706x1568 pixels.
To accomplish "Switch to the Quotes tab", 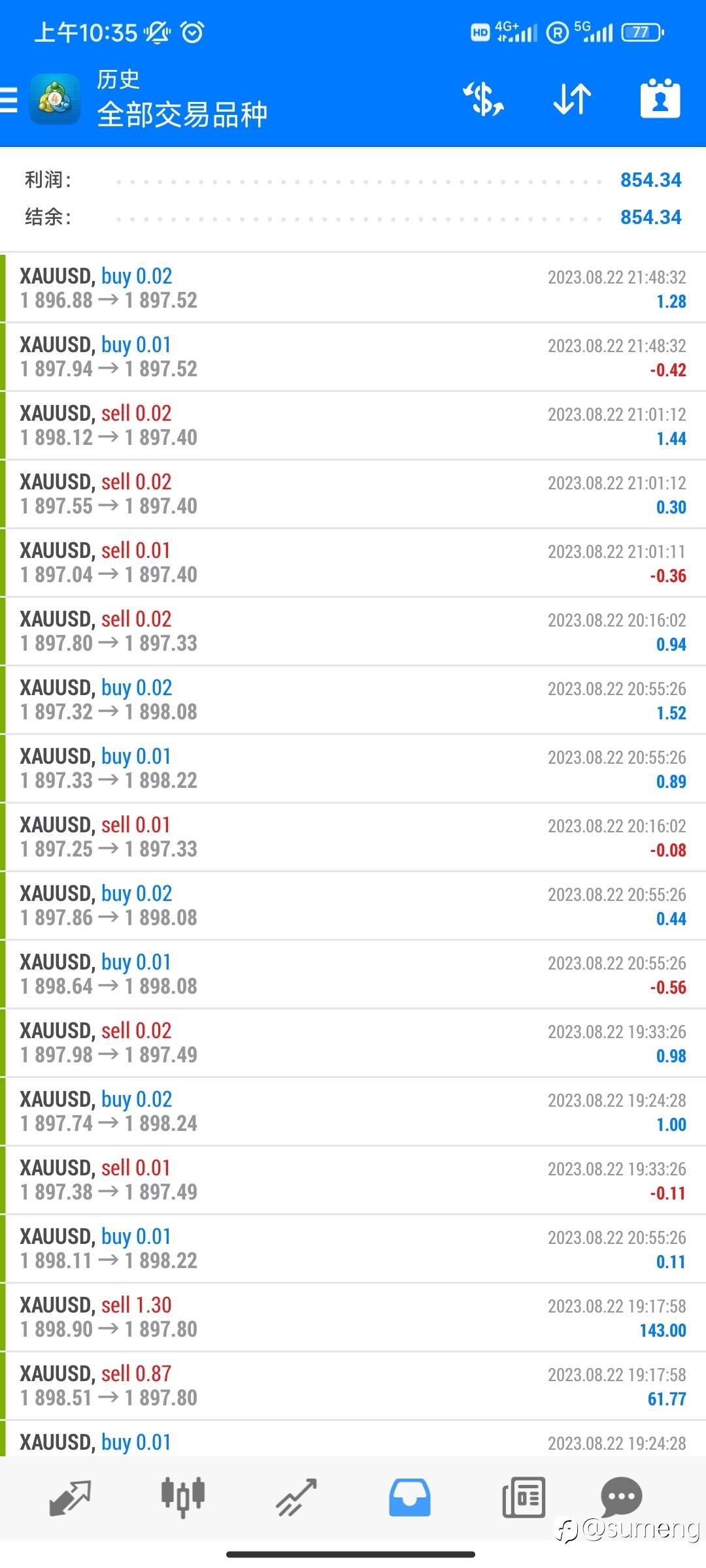I will [70, 1497].
